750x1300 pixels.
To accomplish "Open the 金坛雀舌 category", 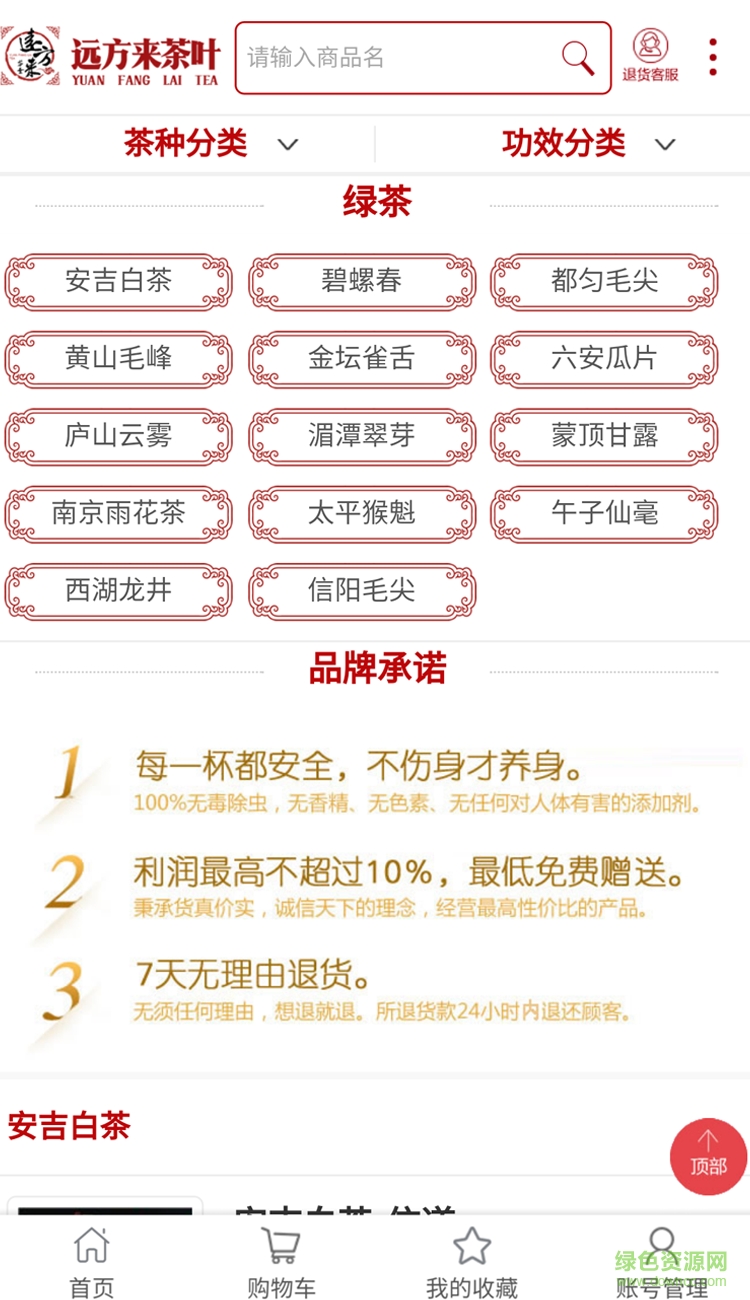I will (x=362, y=358).
